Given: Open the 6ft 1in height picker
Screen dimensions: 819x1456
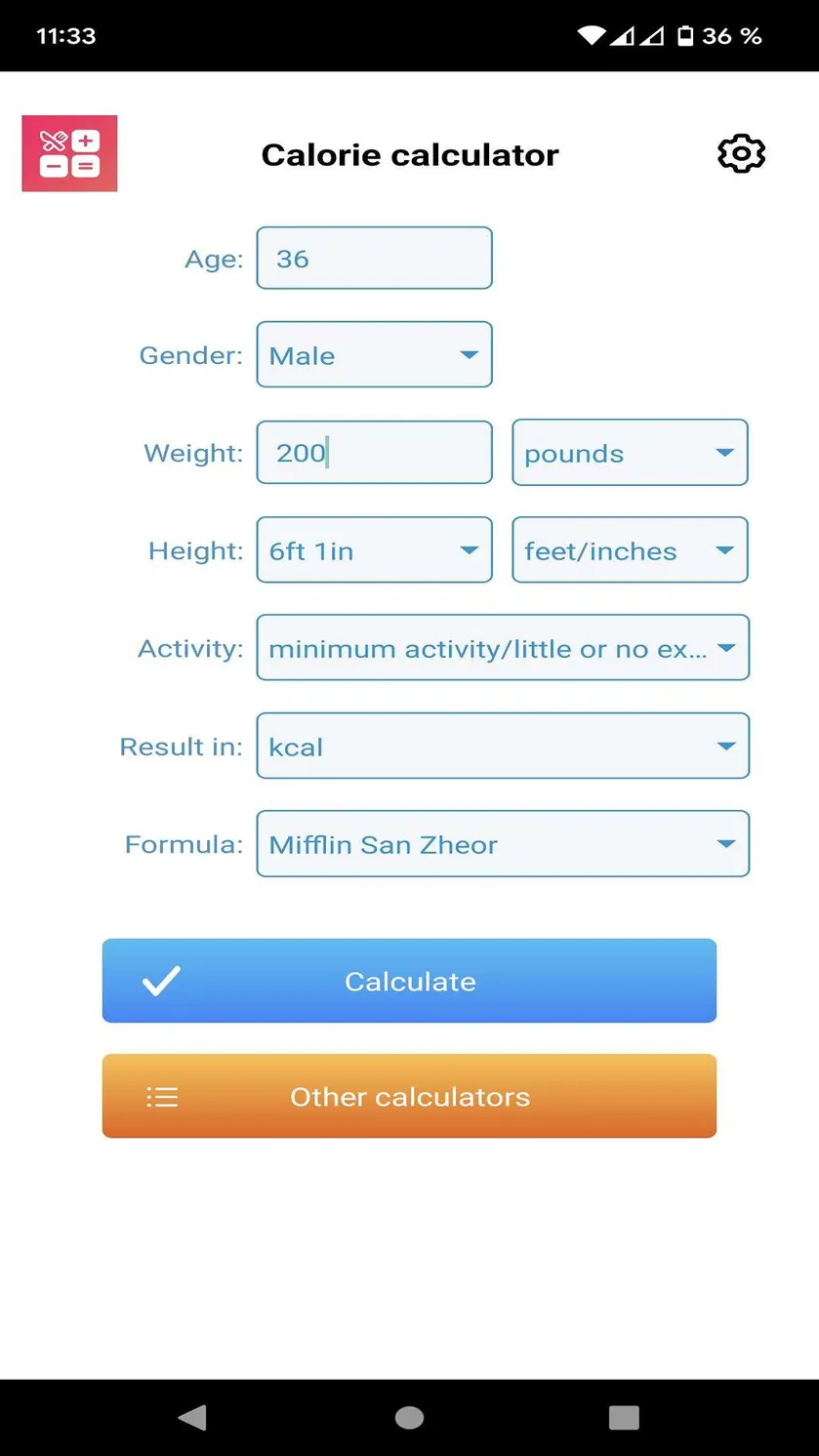Looking at the screenshot, I should click(x=374, y=550).
